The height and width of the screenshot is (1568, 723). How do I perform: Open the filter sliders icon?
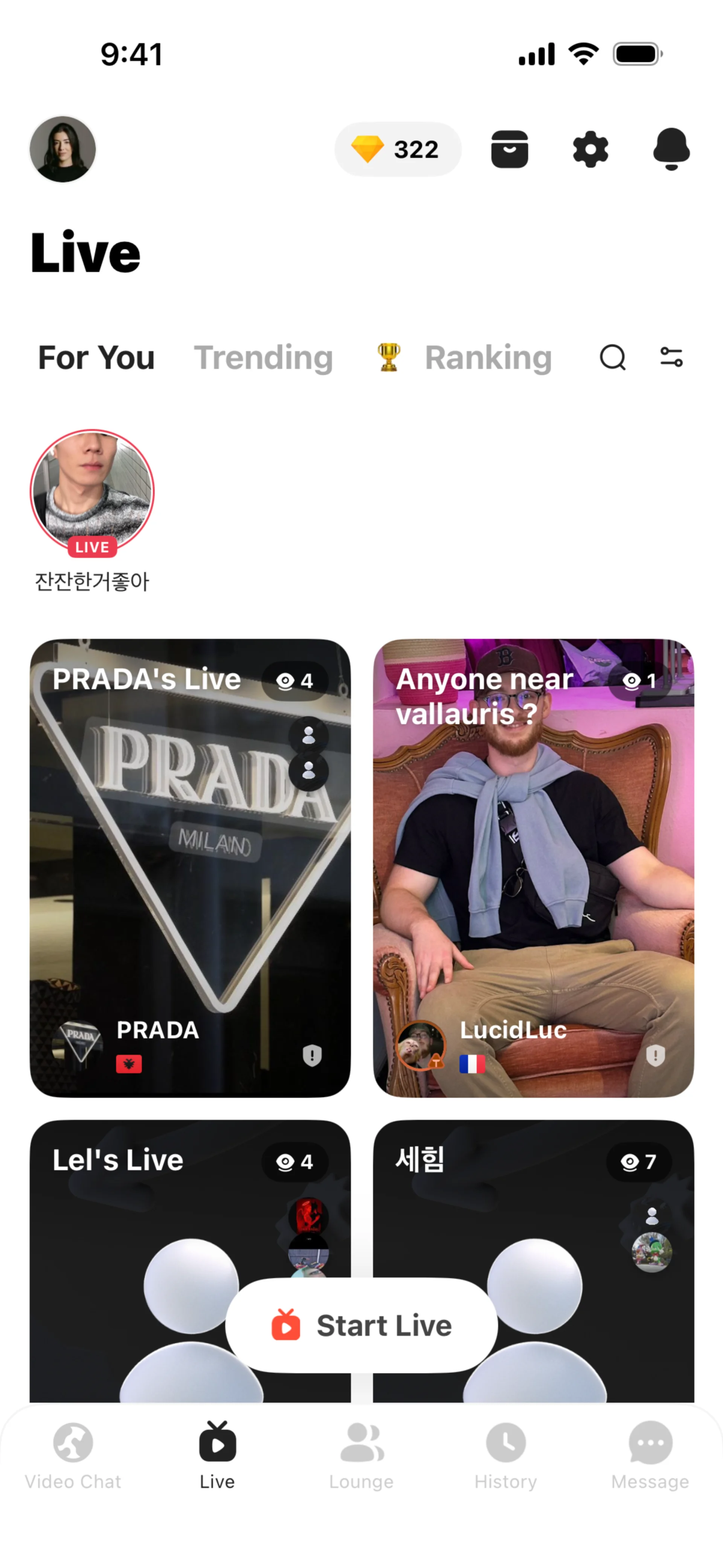click(x=671, y=357)
